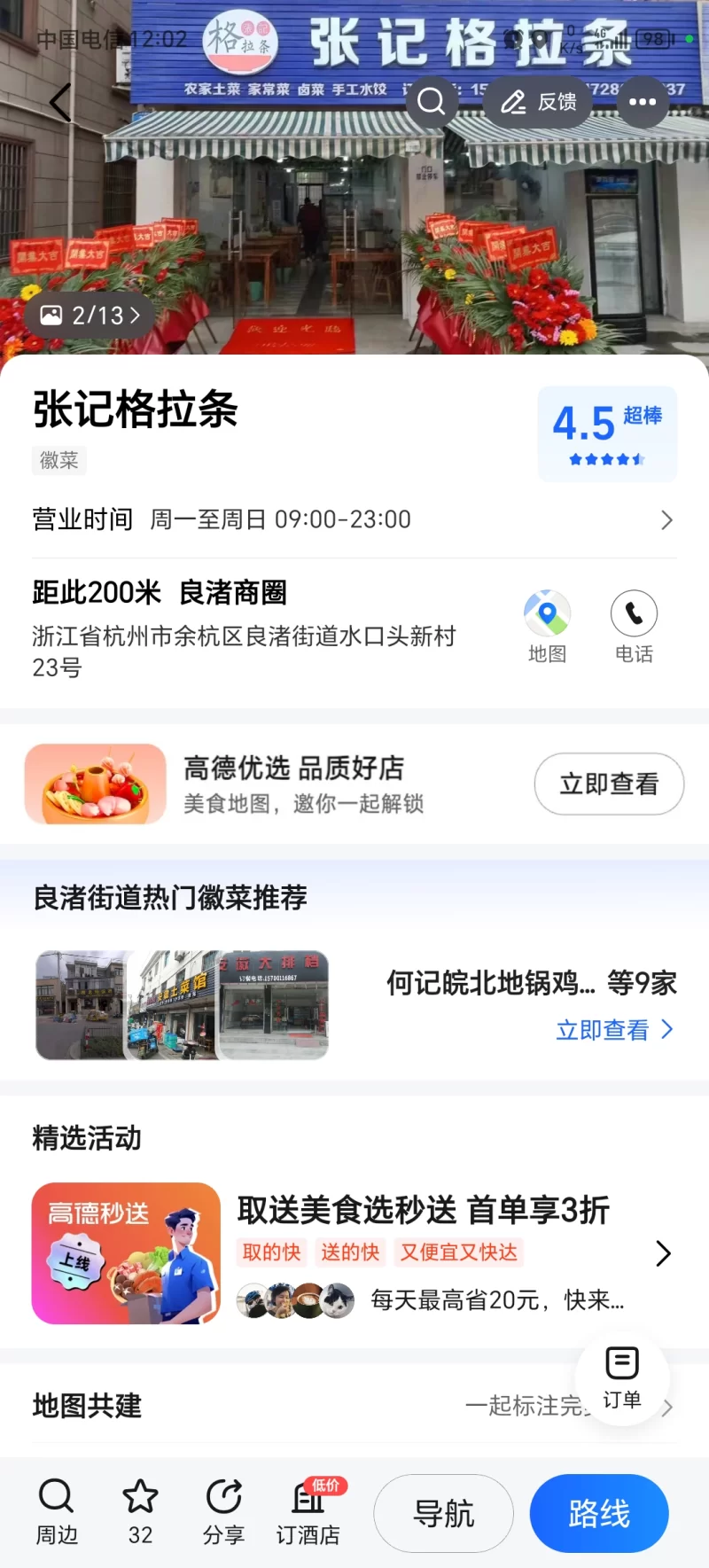Open the 2/13 photo gallery
This screenshot has width=709, height=1568.
(90, 316)
